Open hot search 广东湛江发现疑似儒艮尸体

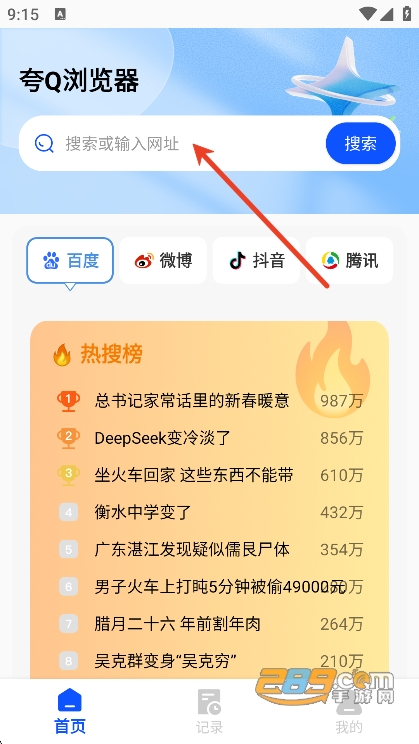209,550
